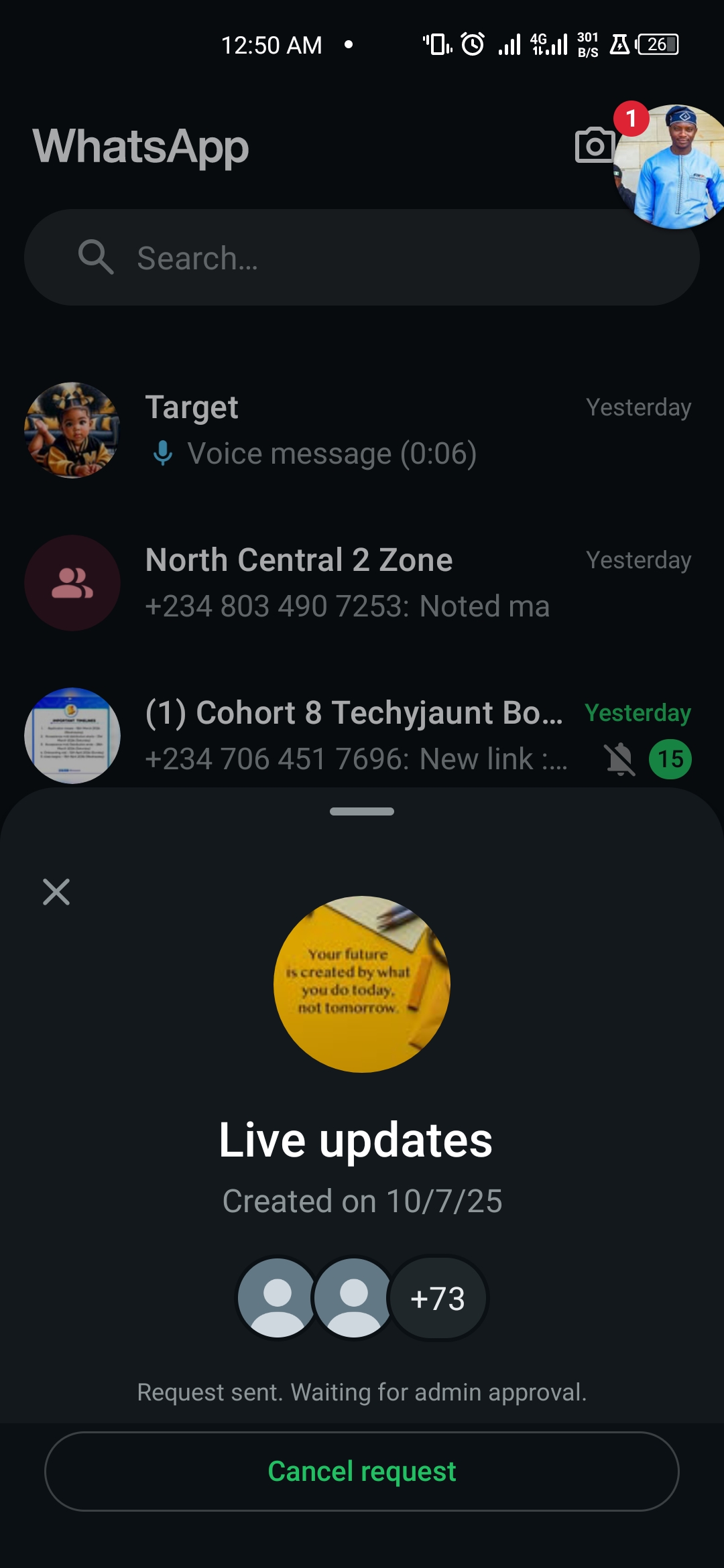Open the camera icon

[593, 145]
